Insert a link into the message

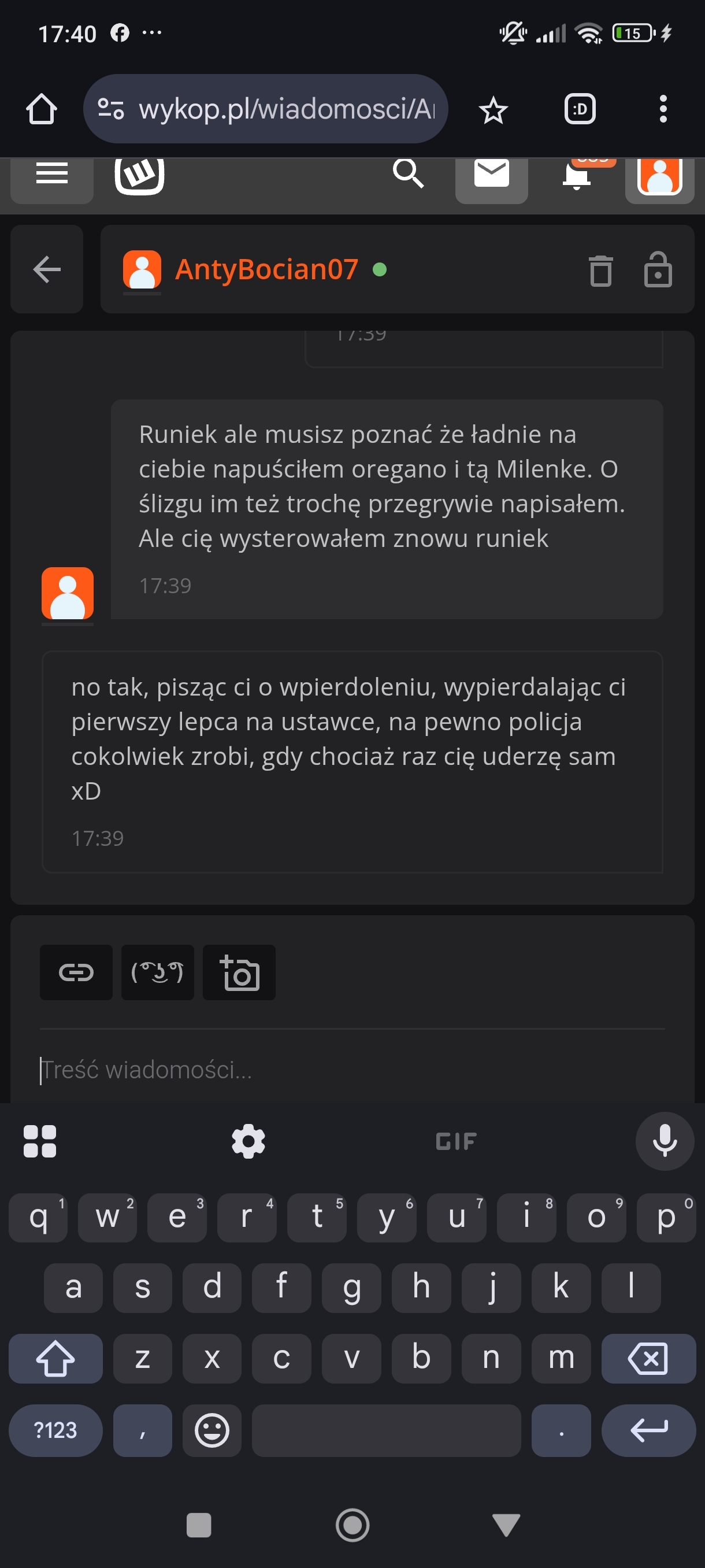click(76, 972)
